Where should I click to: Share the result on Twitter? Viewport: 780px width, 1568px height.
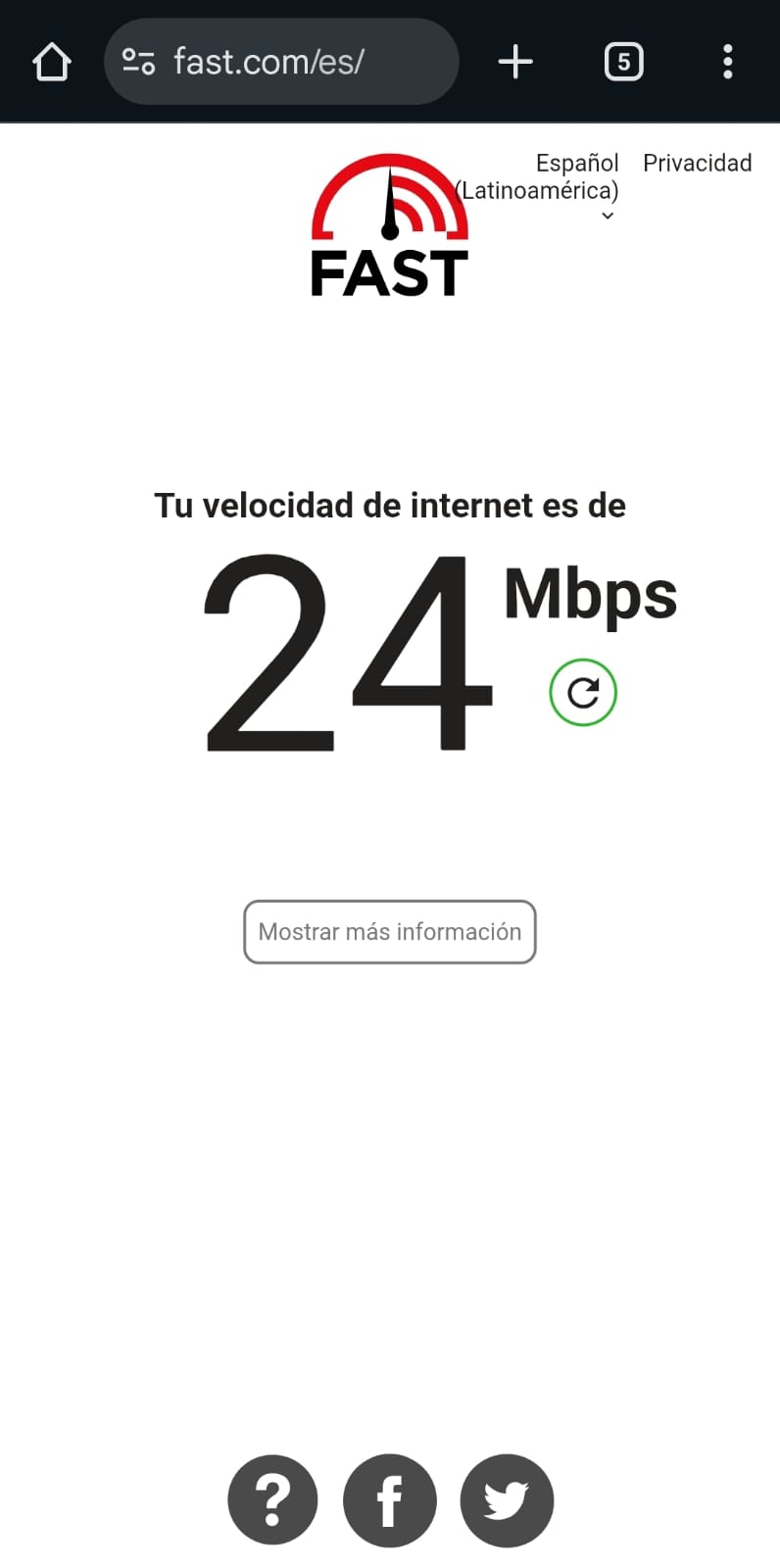tap(507, 1499)
